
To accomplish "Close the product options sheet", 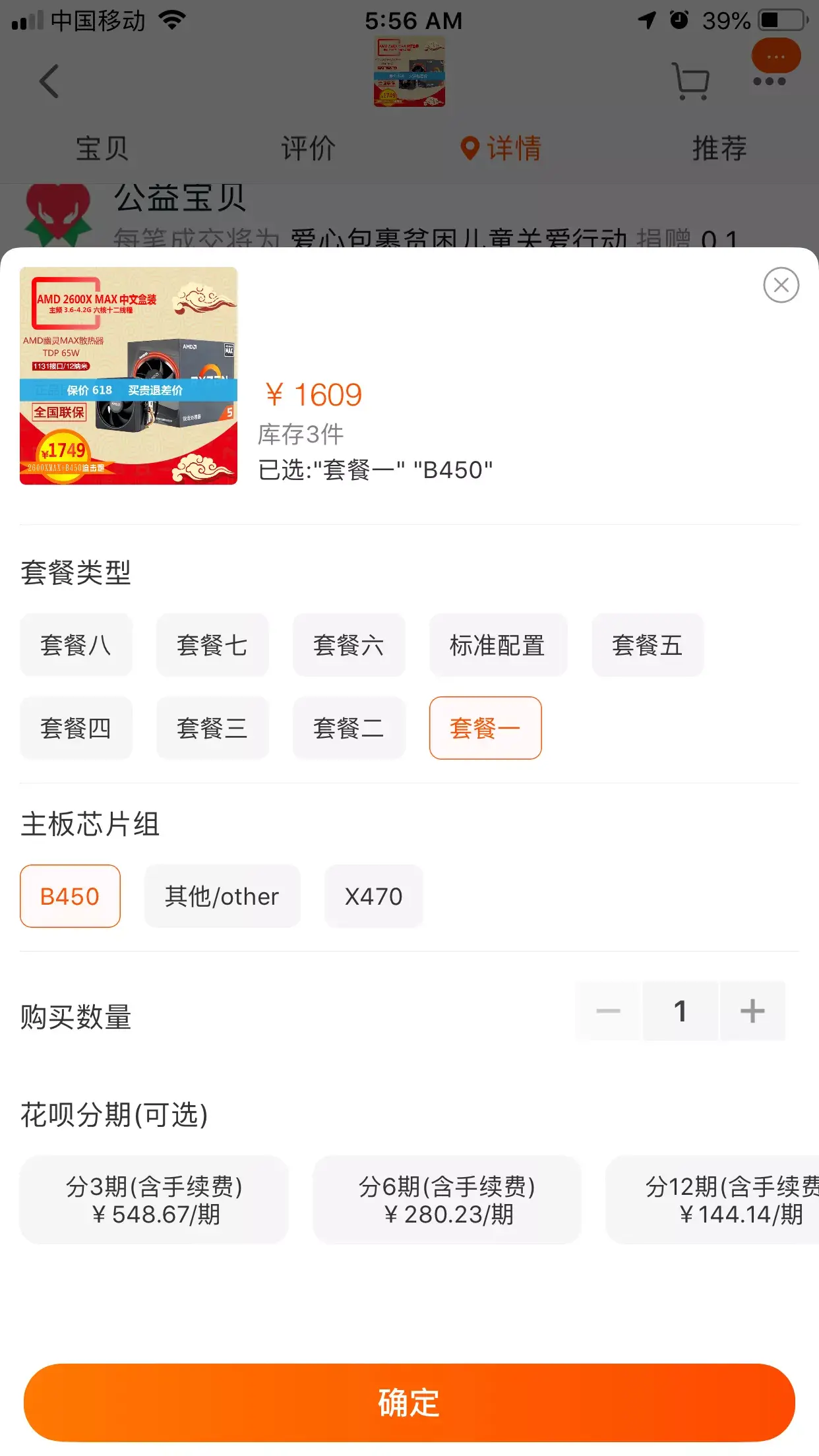I will pos(781,285).
